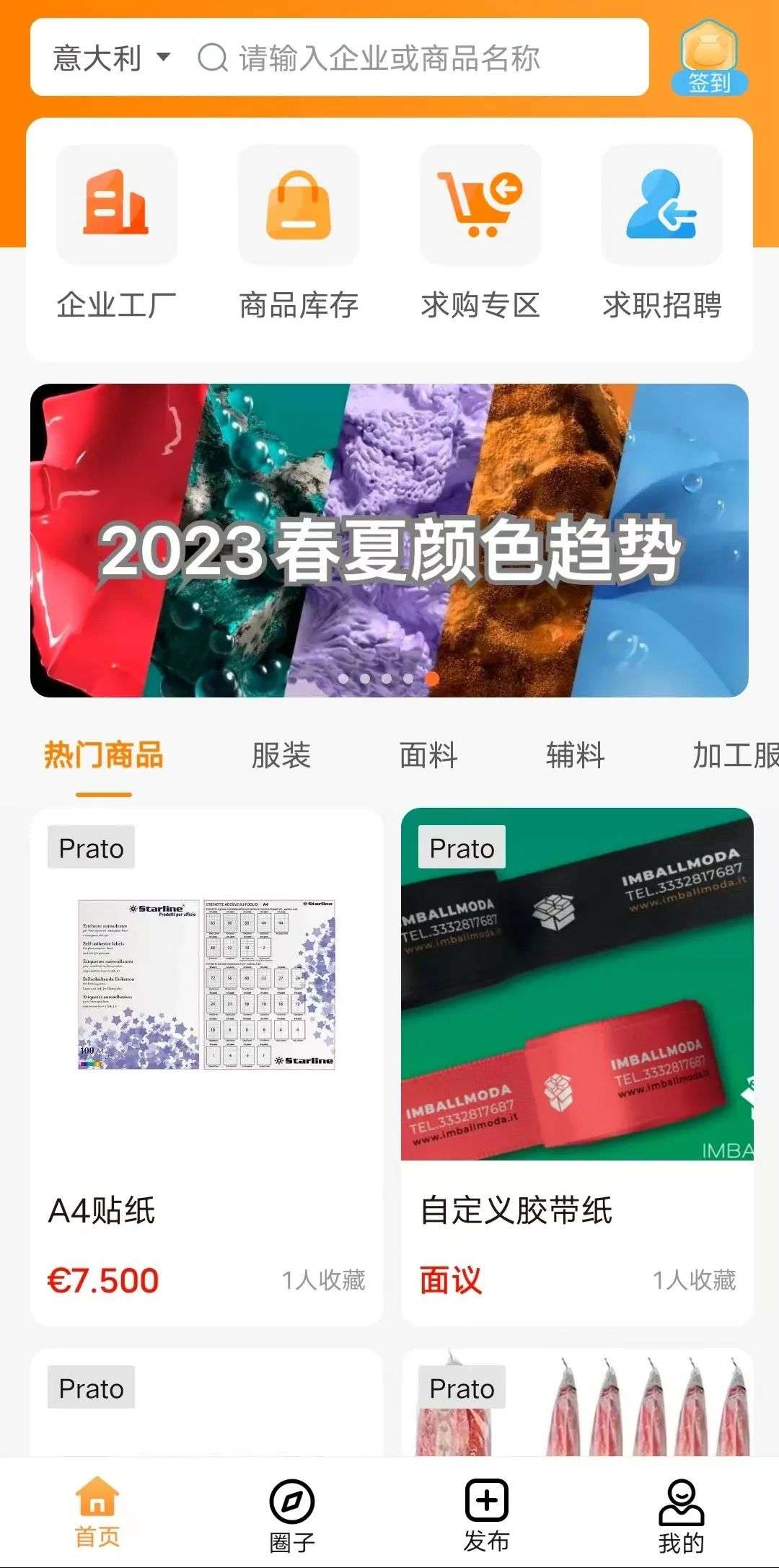The width and height of the screenshot is (779, 1568).
Task: Switch to the 面料 tab
Action: [x=428, y=756]
